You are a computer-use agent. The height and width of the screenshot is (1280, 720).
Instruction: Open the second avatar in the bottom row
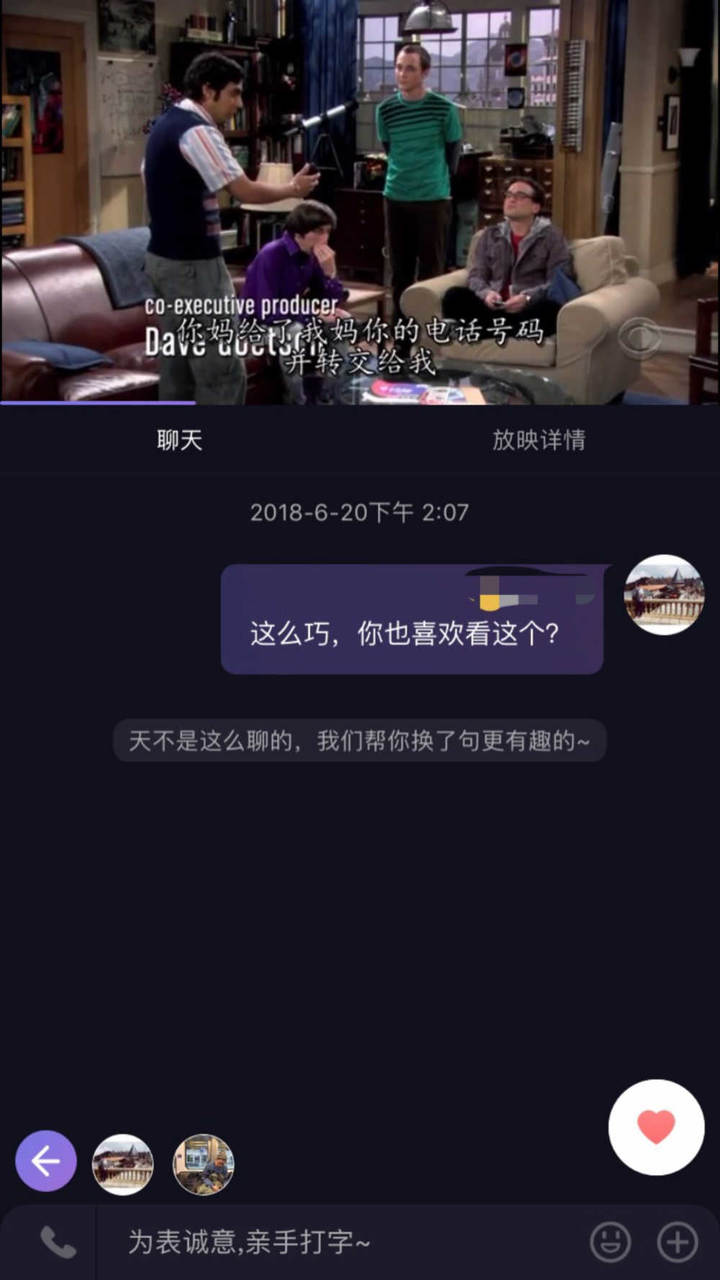coord(204,1164)
